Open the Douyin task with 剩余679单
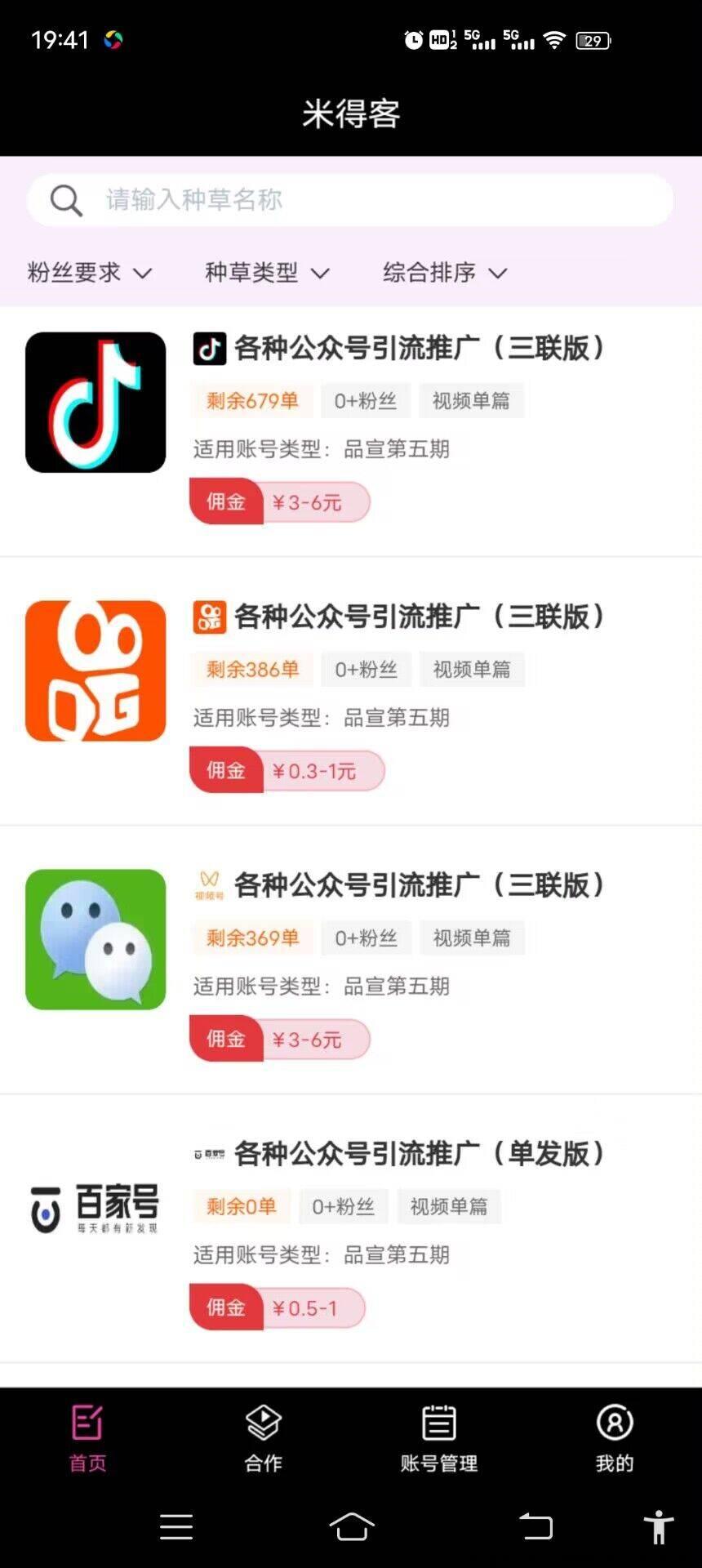 351,431
